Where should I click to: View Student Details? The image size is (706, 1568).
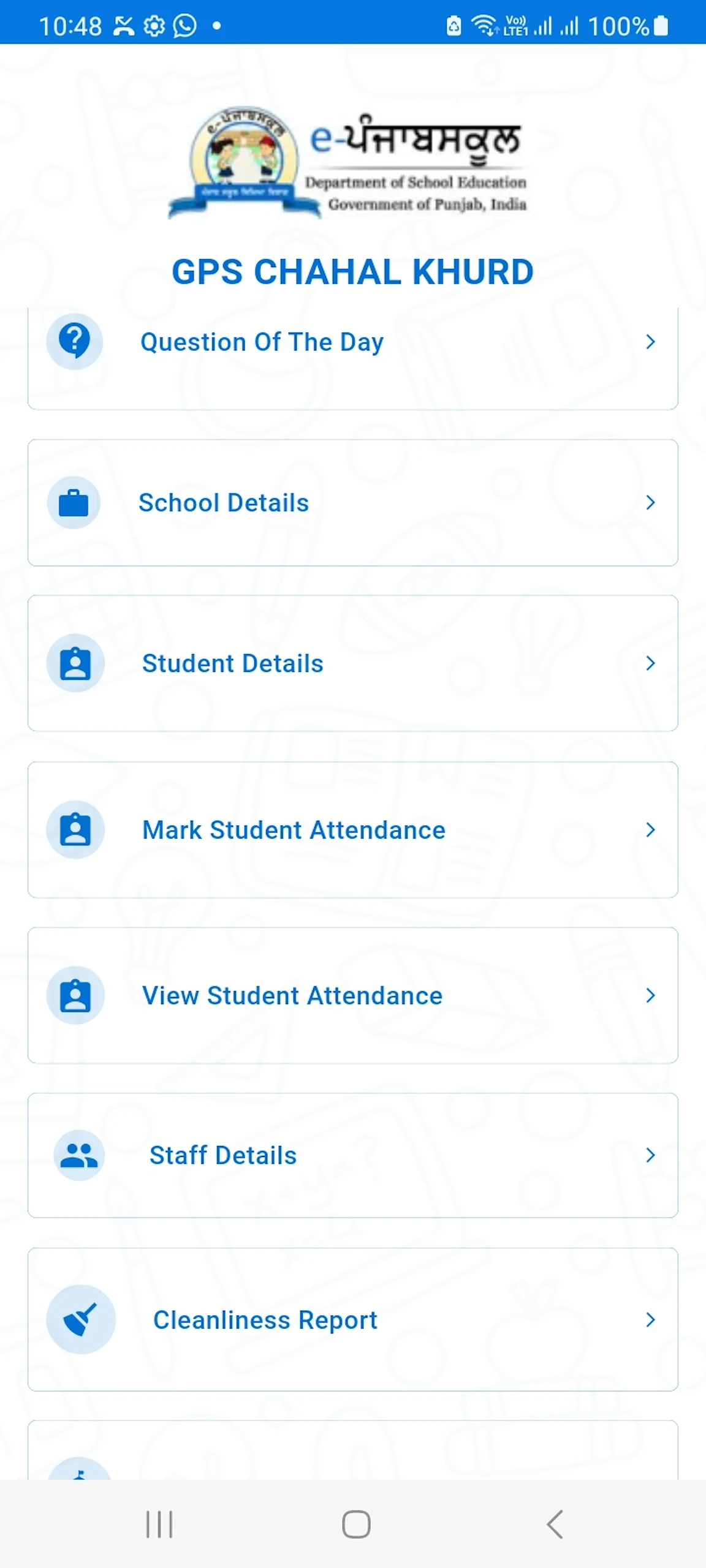352,663
